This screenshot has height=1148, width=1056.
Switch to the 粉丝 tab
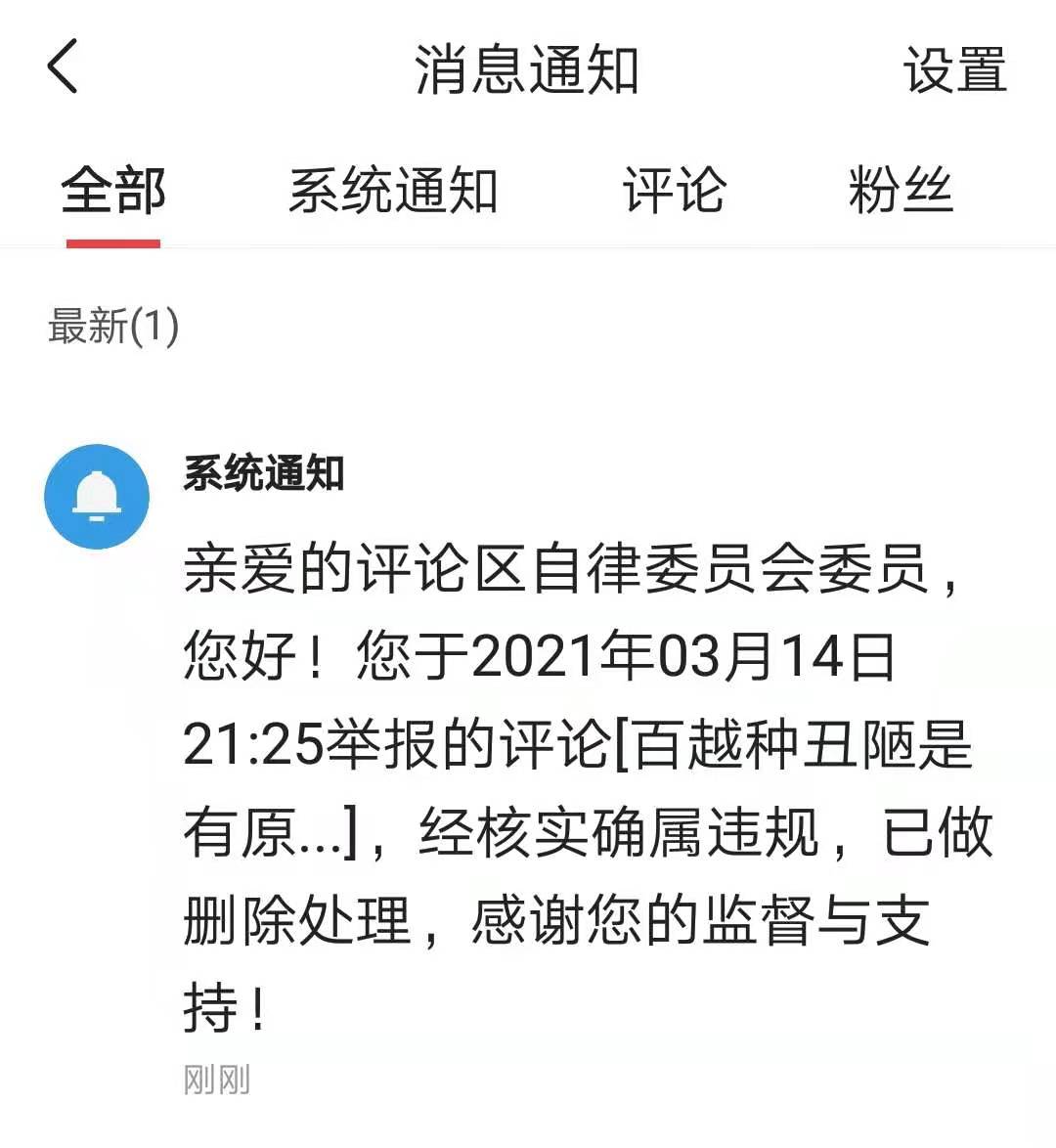tap(900, 190)
